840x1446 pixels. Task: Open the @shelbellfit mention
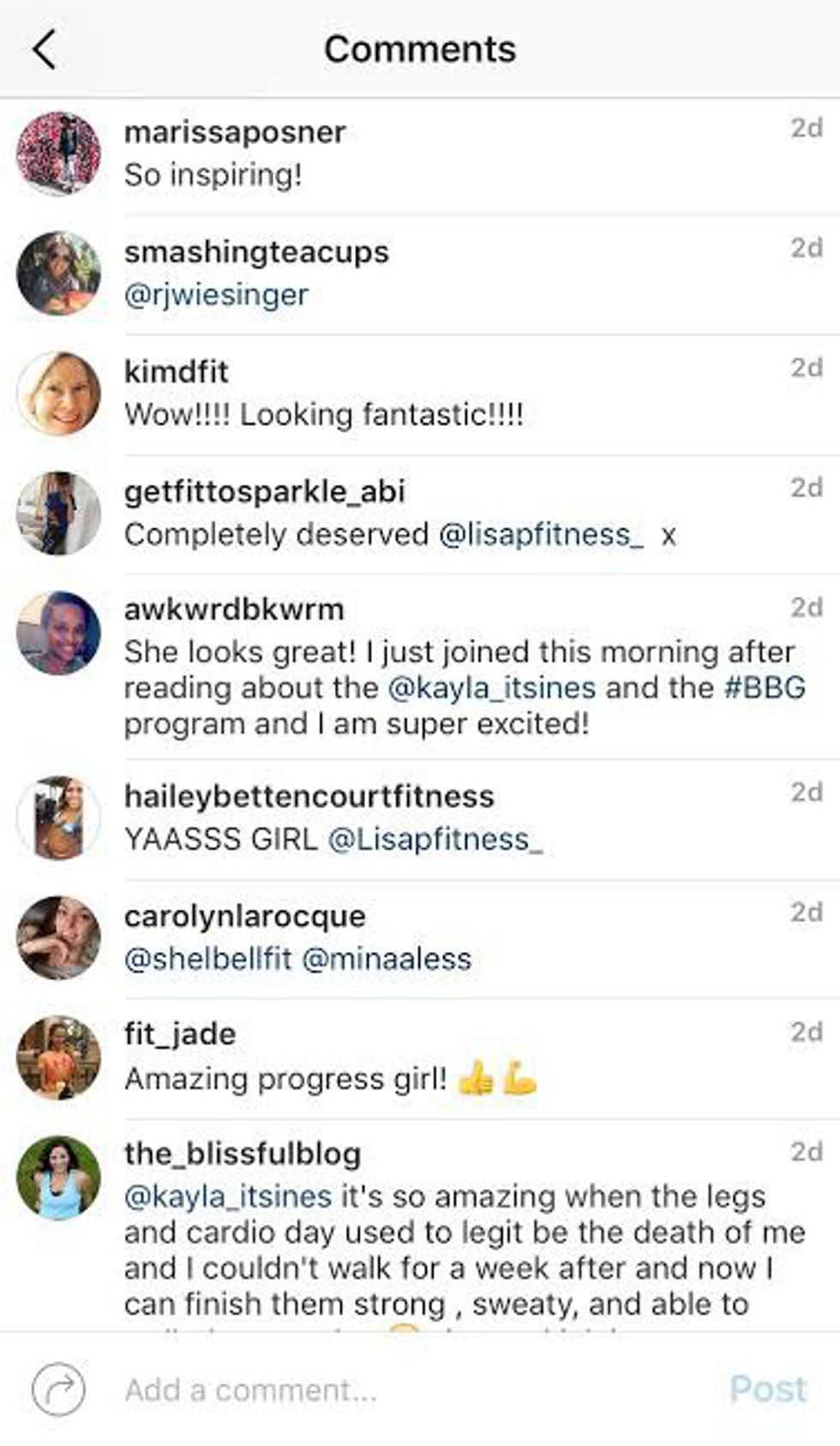[x=207, y=959]
